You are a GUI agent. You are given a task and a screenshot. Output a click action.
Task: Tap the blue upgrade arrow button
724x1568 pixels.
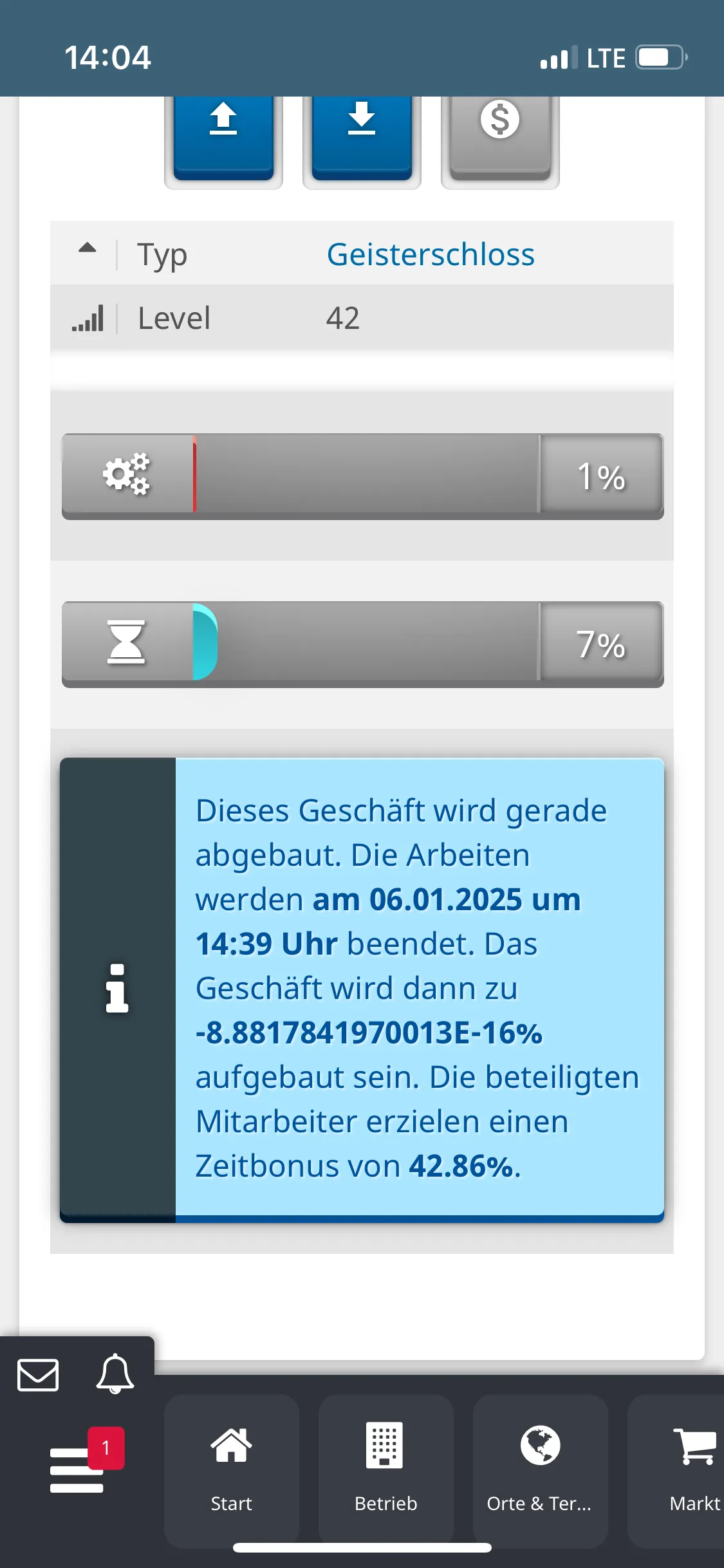click(x=223, y=134)
